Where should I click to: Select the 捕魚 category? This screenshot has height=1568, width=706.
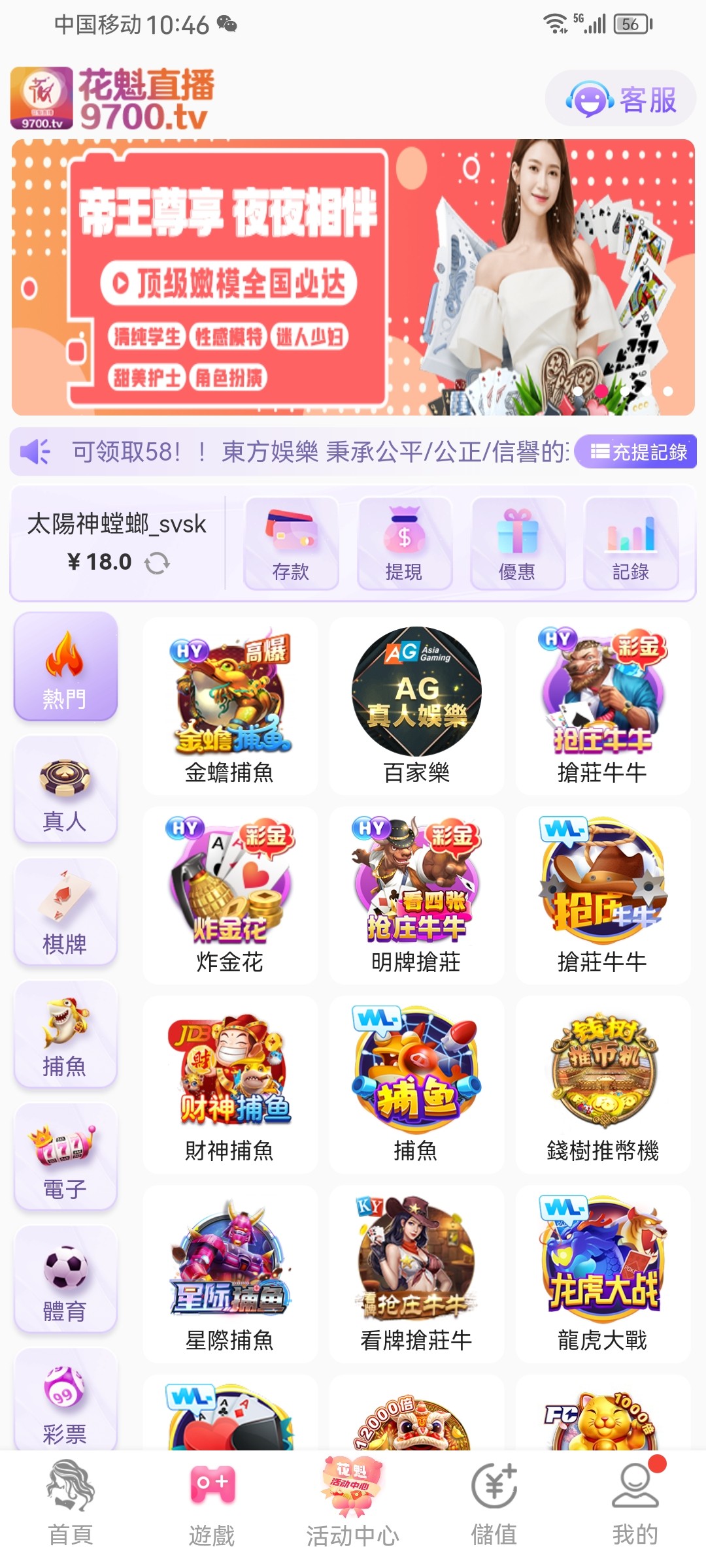coord(65,1034)
